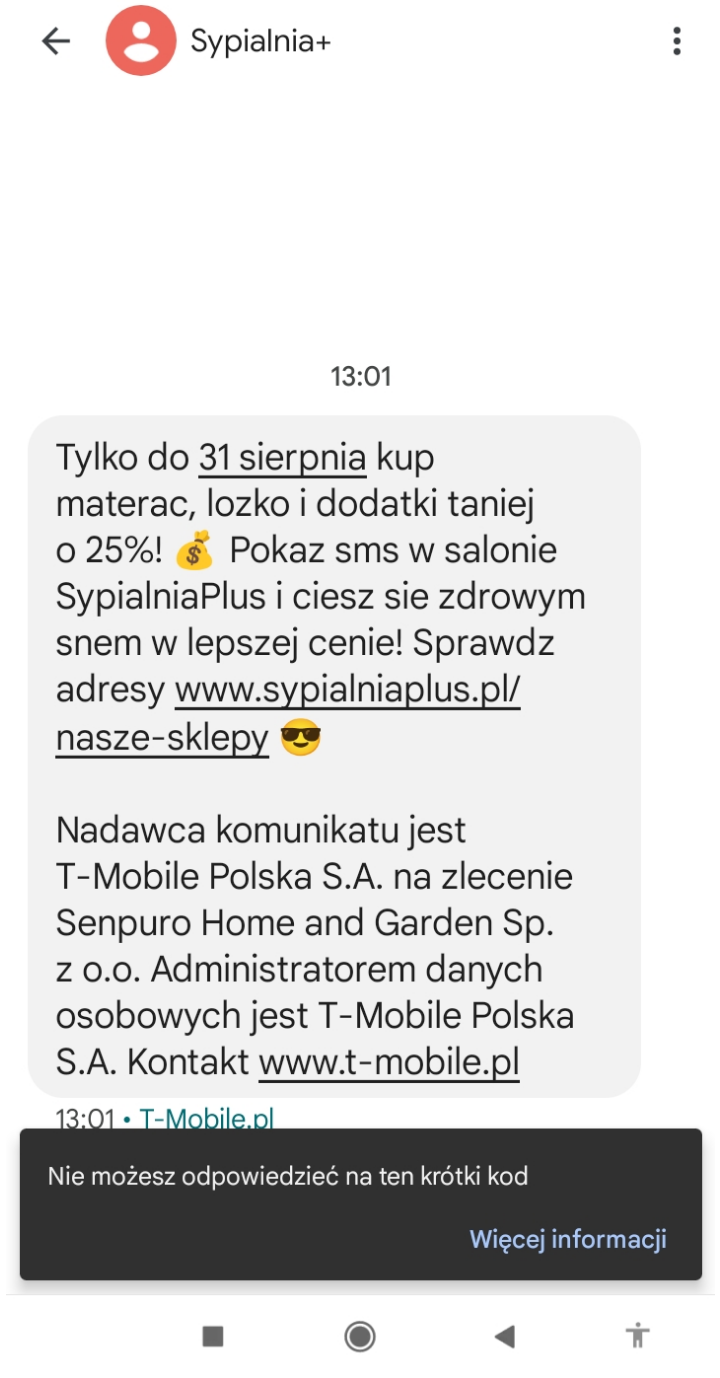Screen dimensions: 720x1378
Task: Tap the system home button
Action: coord(360,1336)
